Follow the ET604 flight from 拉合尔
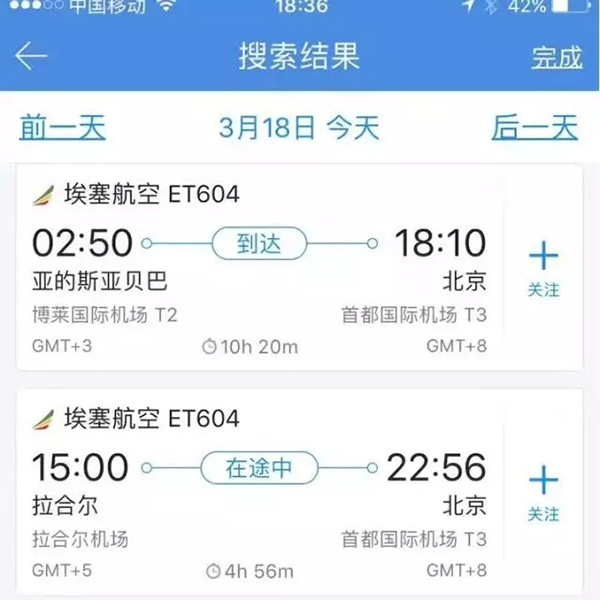Viewport: 600px width, 600px height. click(x=543, y=492)
